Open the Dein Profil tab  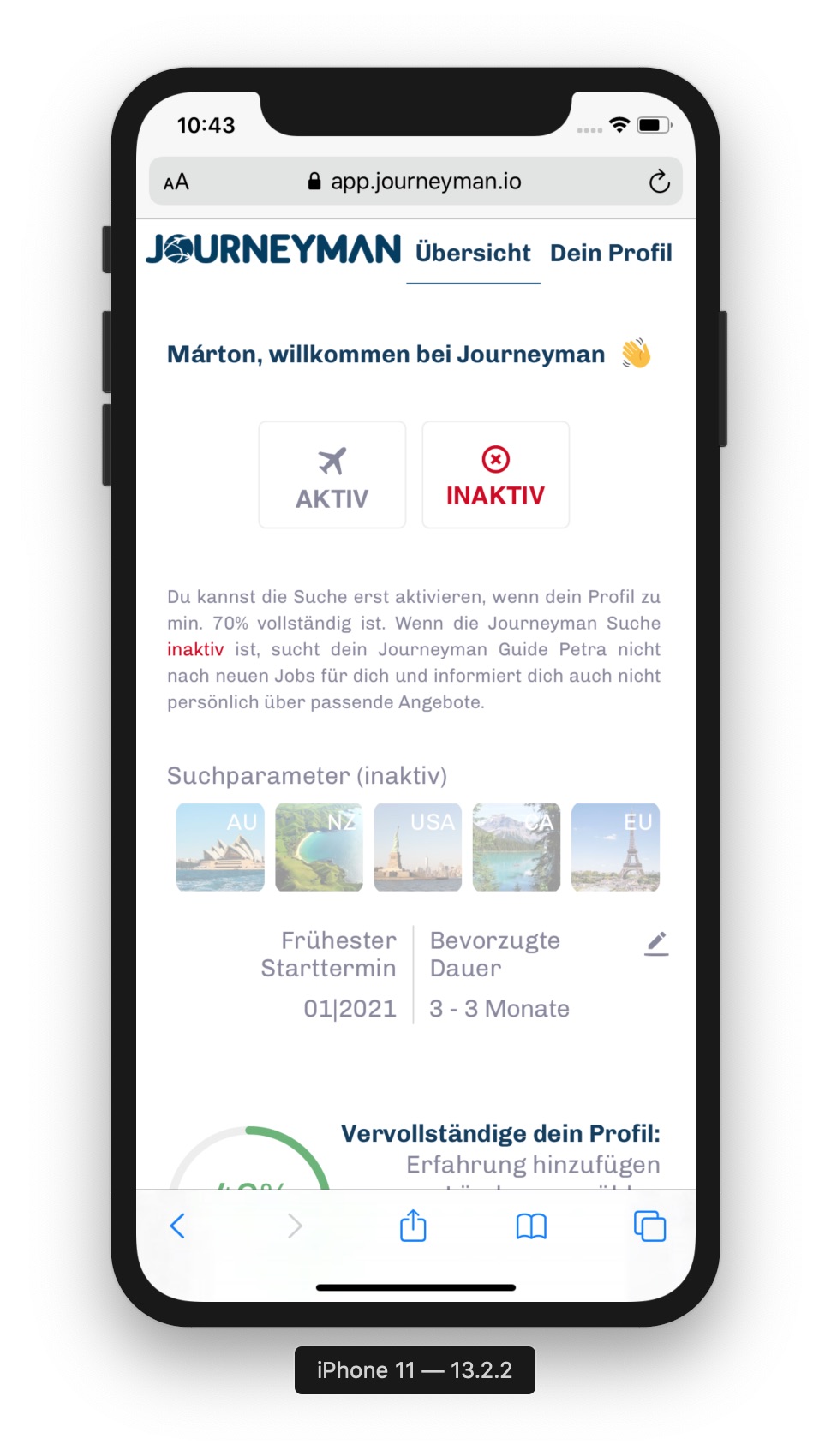(x=612, y=252)
